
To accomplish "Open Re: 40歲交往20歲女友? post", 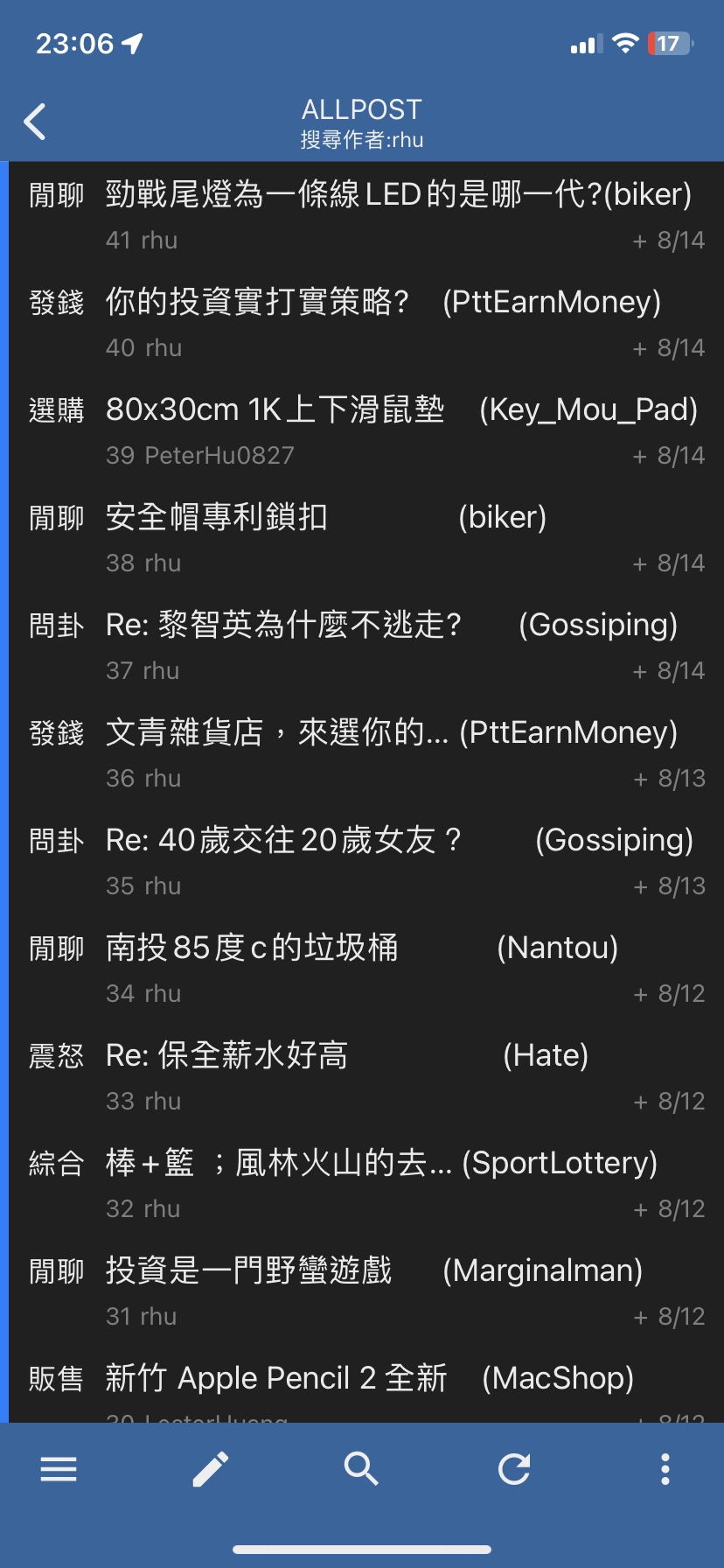I will coord(366,861).
